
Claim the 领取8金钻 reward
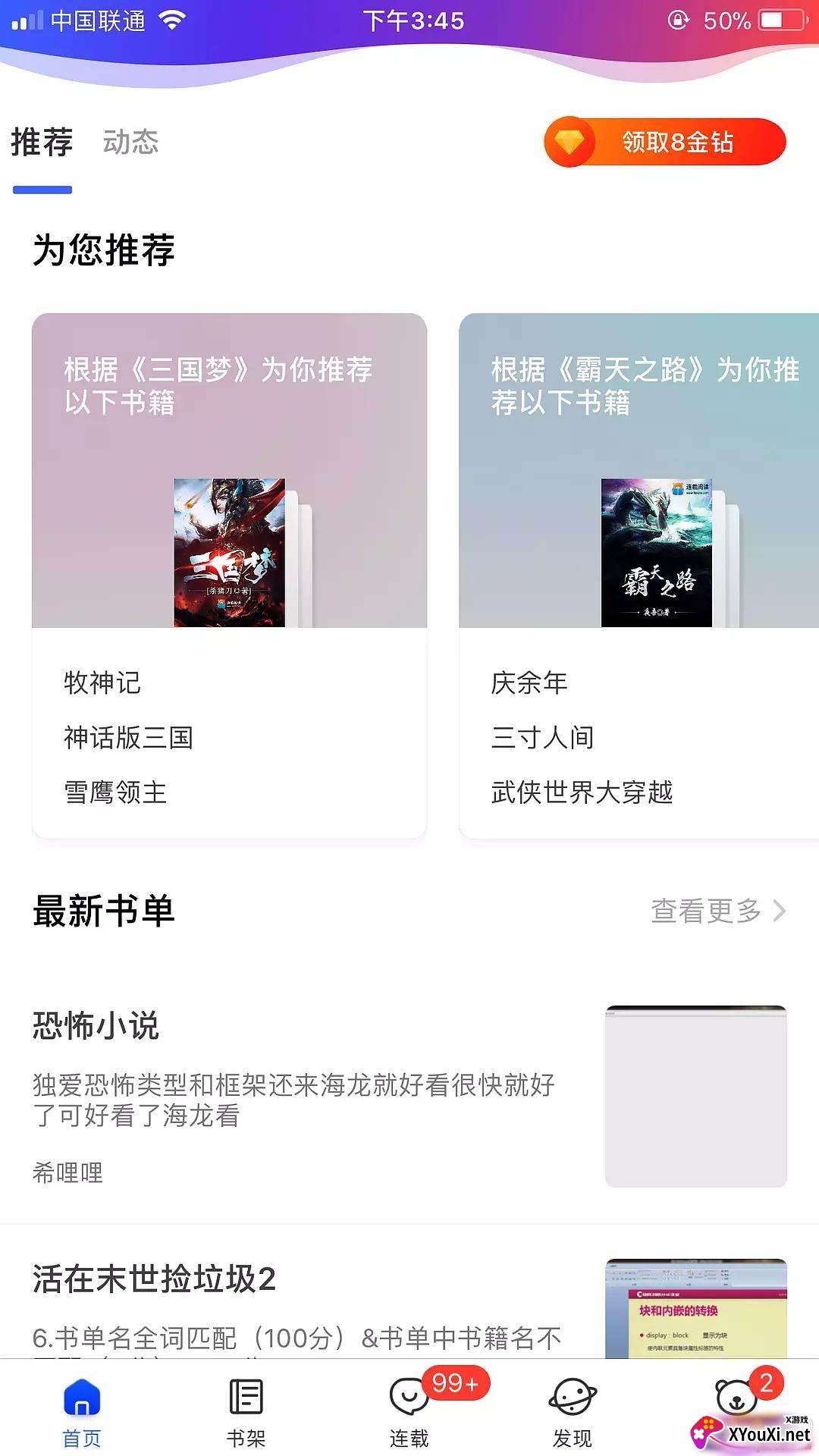pos(664,142)
